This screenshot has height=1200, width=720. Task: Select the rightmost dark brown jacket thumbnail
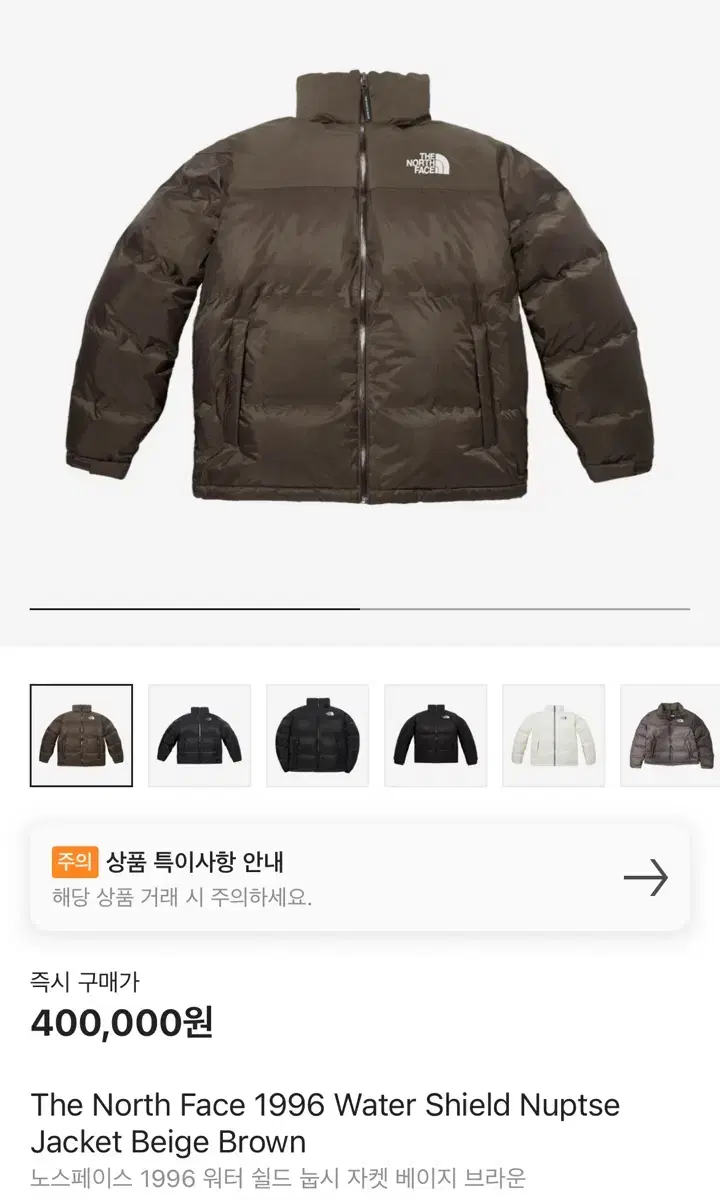(672, 734)
